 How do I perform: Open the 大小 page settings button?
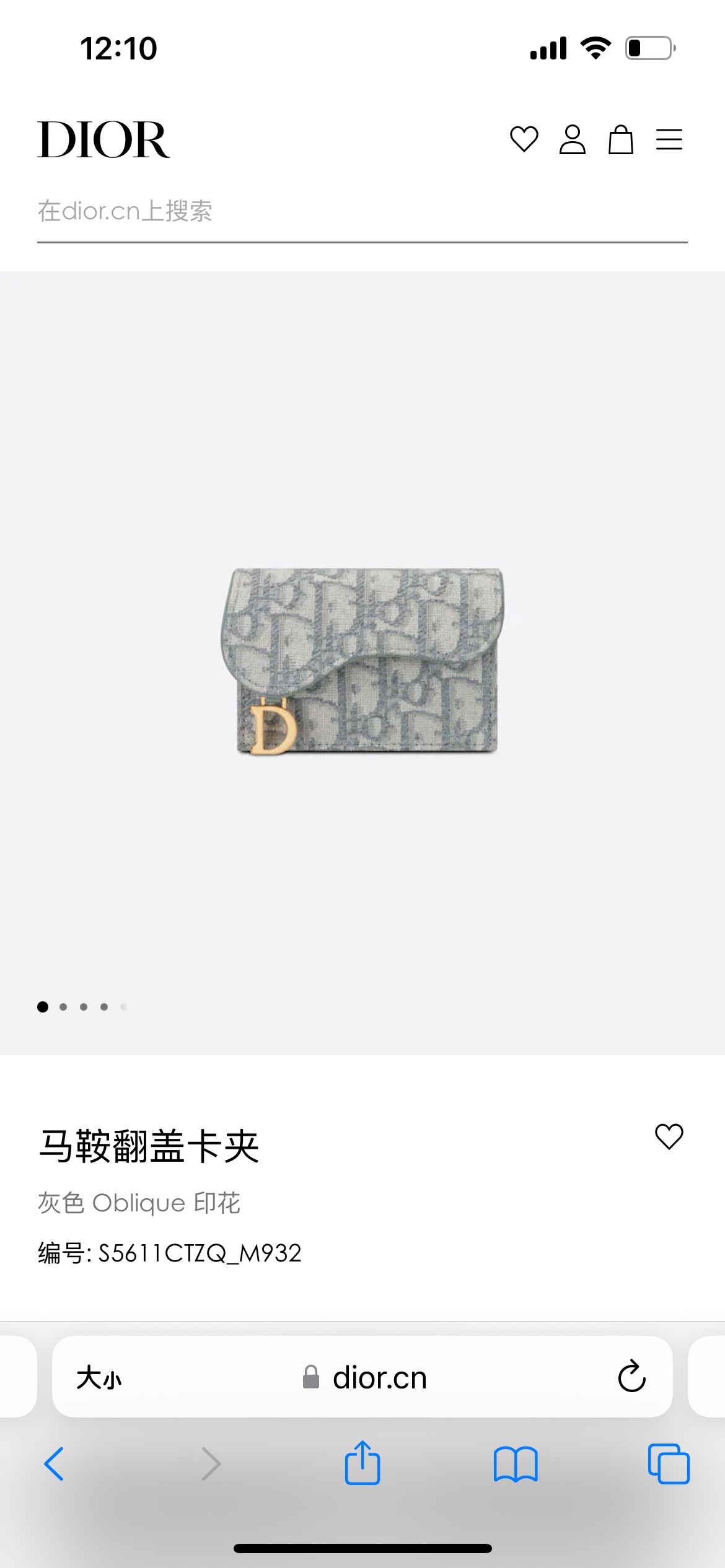click(99, 1378)
